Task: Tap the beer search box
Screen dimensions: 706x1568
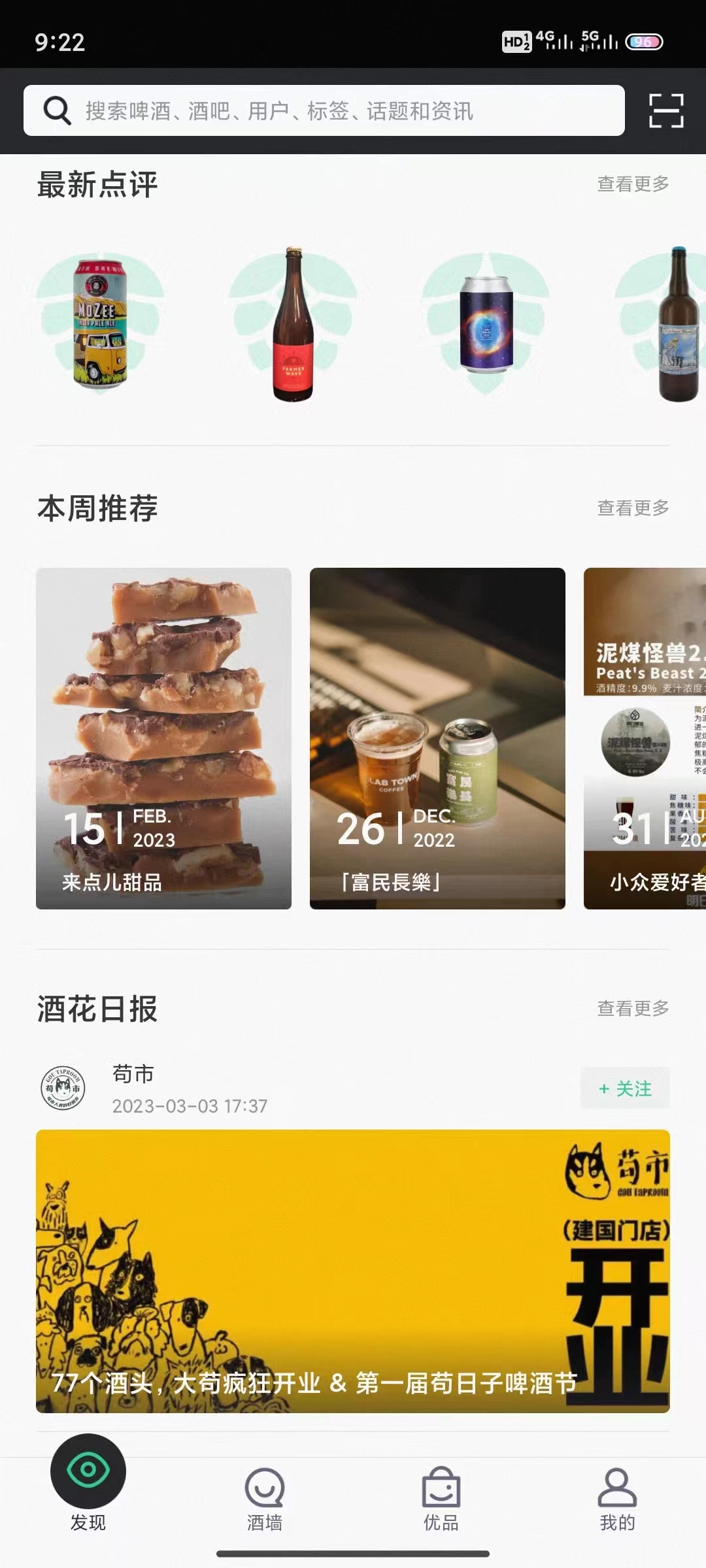Action: 324,110
